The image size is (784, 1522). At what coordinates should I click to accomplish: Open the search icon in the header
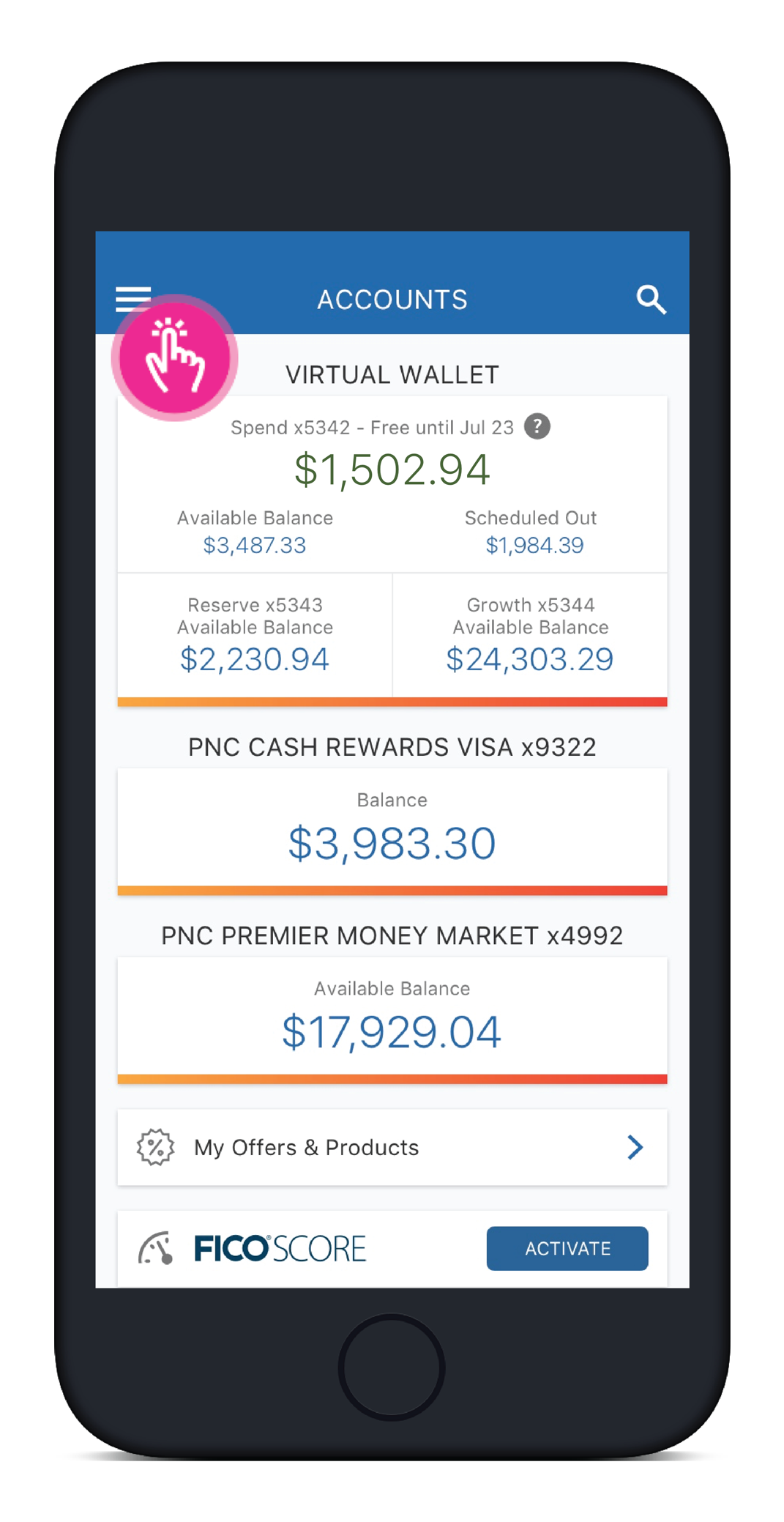click(x=651, y=300)
